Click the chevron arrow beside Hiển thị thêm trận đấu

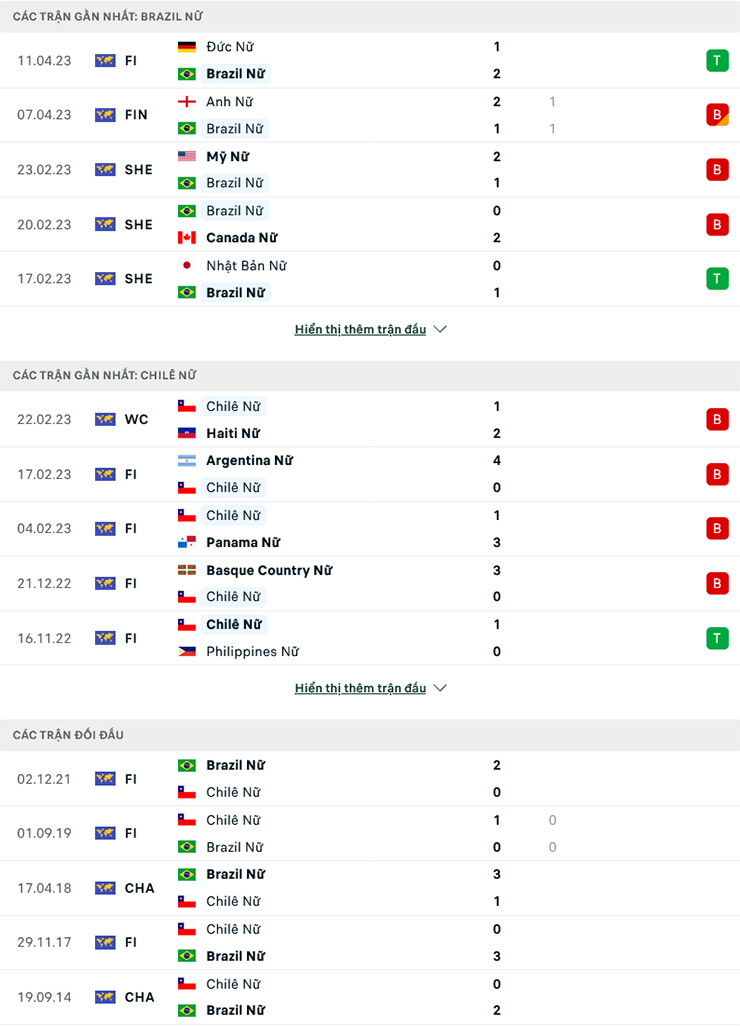tap(440, 329)
